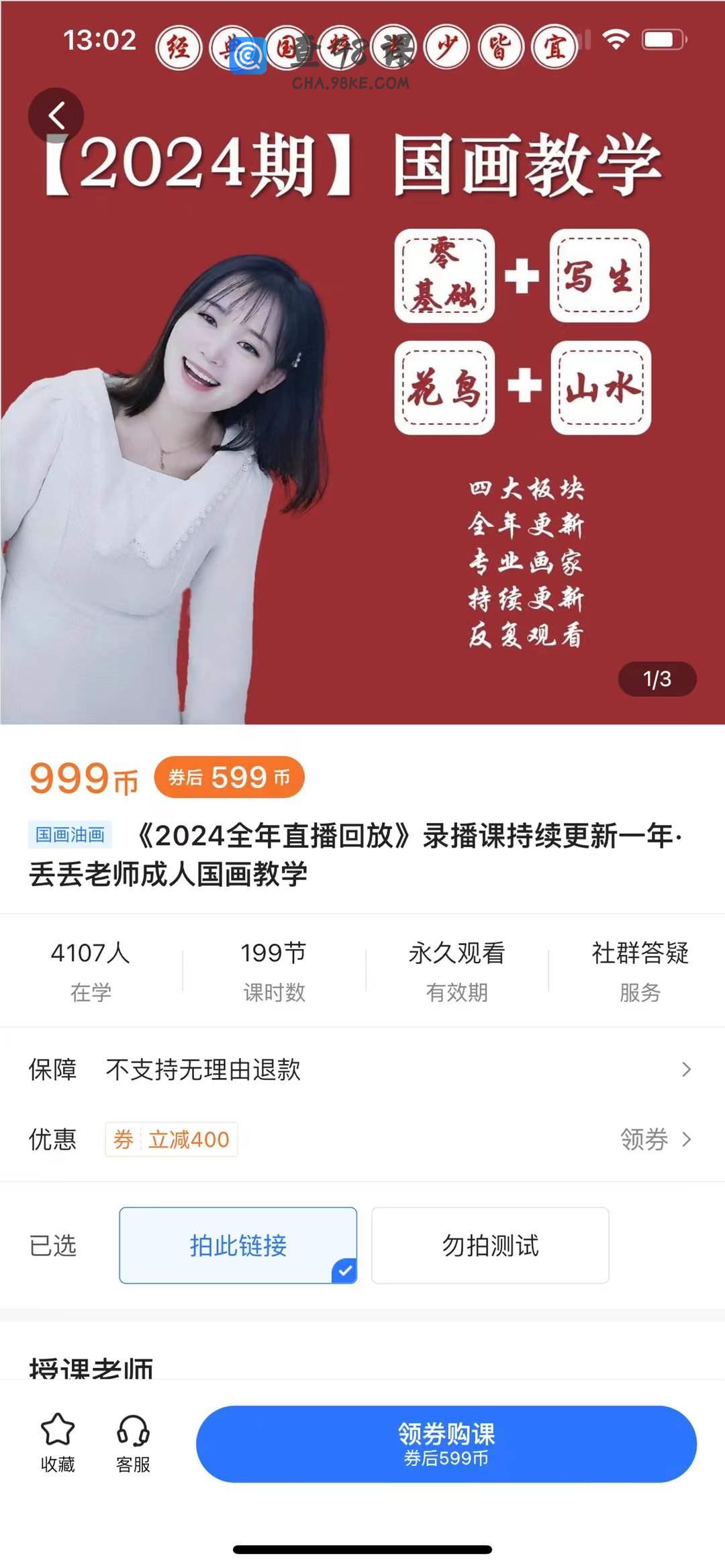Select the 拍此链接 option
This screenshot has height=1568, width=725.
pos(238,1245)
